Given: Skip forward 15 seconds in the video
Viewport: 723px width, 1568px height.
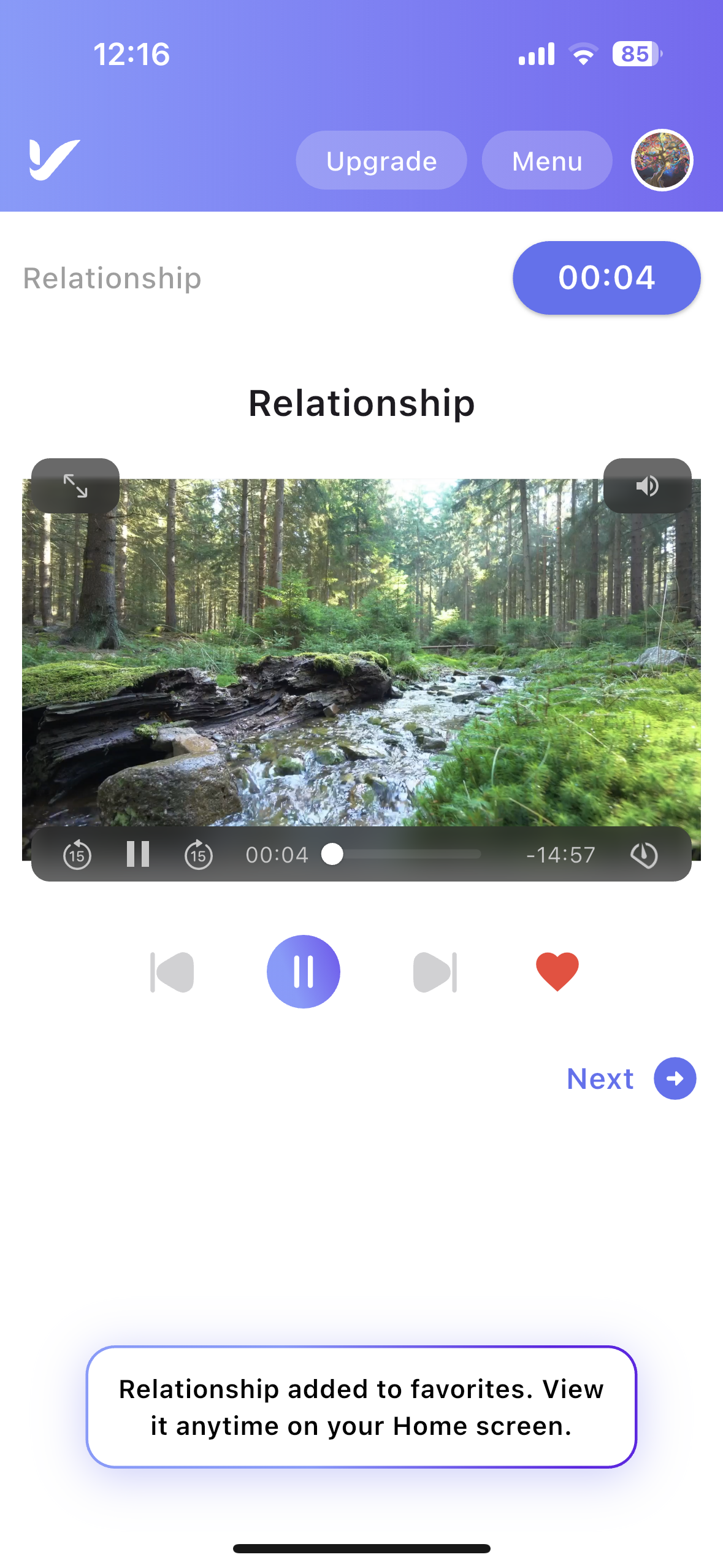Looking at the screenshot, I should [x=199, y=854].
